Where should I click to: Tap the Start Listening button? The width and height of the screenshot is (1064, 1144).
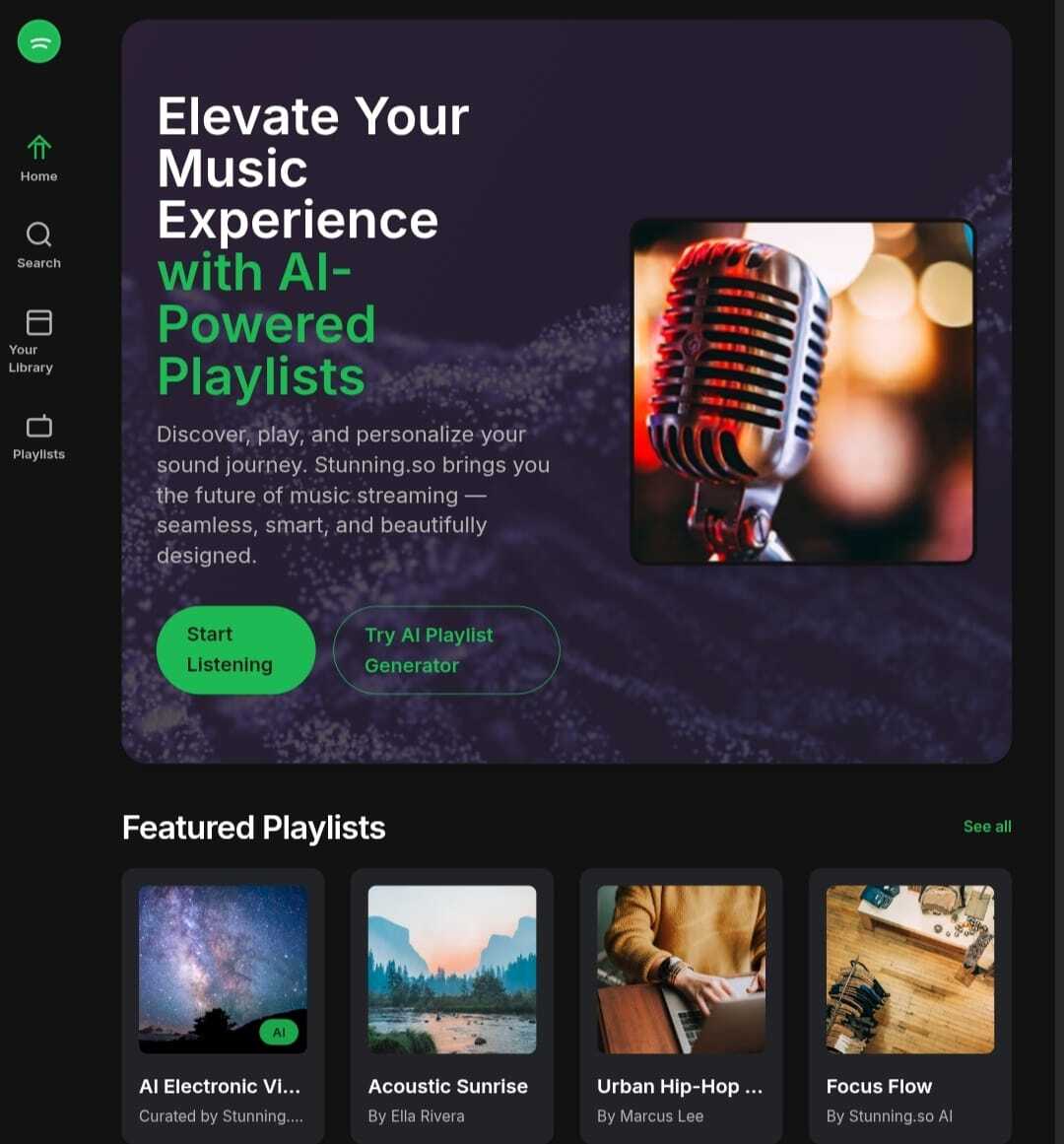pos(235,650)
